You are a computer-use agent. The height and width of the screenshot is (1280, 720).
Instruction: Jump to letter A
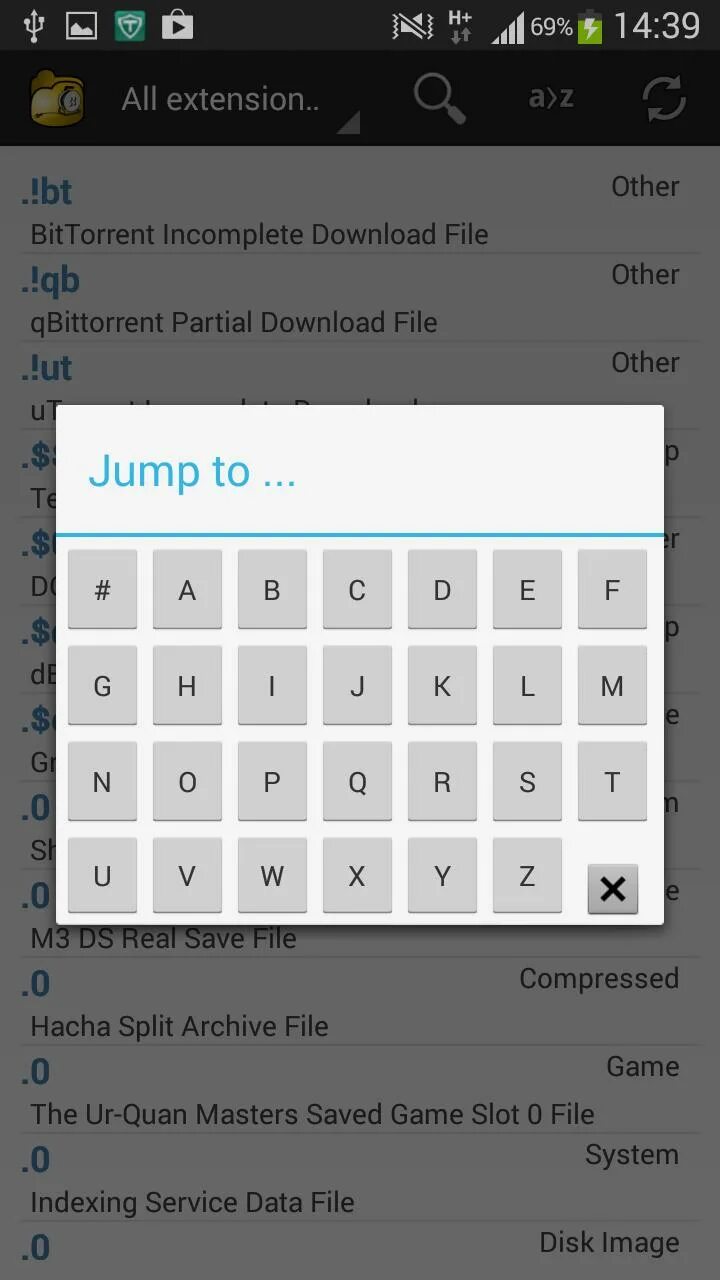point(187,590)
